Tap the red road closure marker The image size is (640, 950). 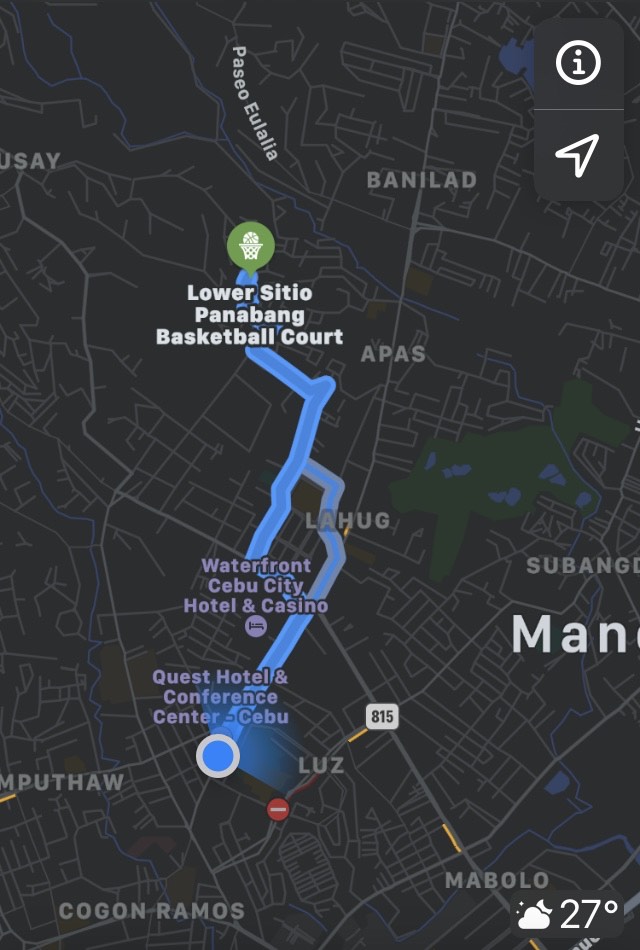278,809
